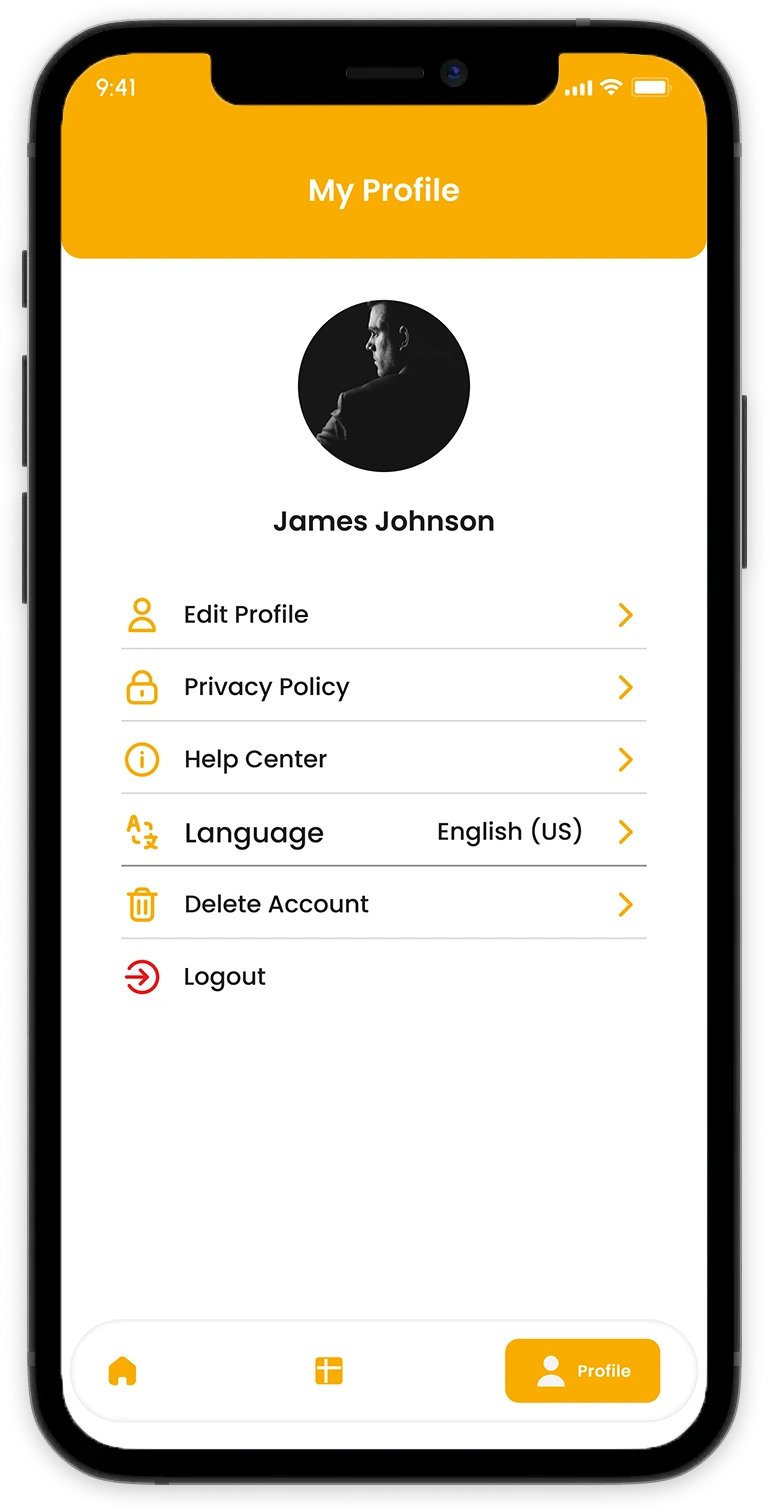Open the Help Center
770x1512 pixels.
coord(383,759)
